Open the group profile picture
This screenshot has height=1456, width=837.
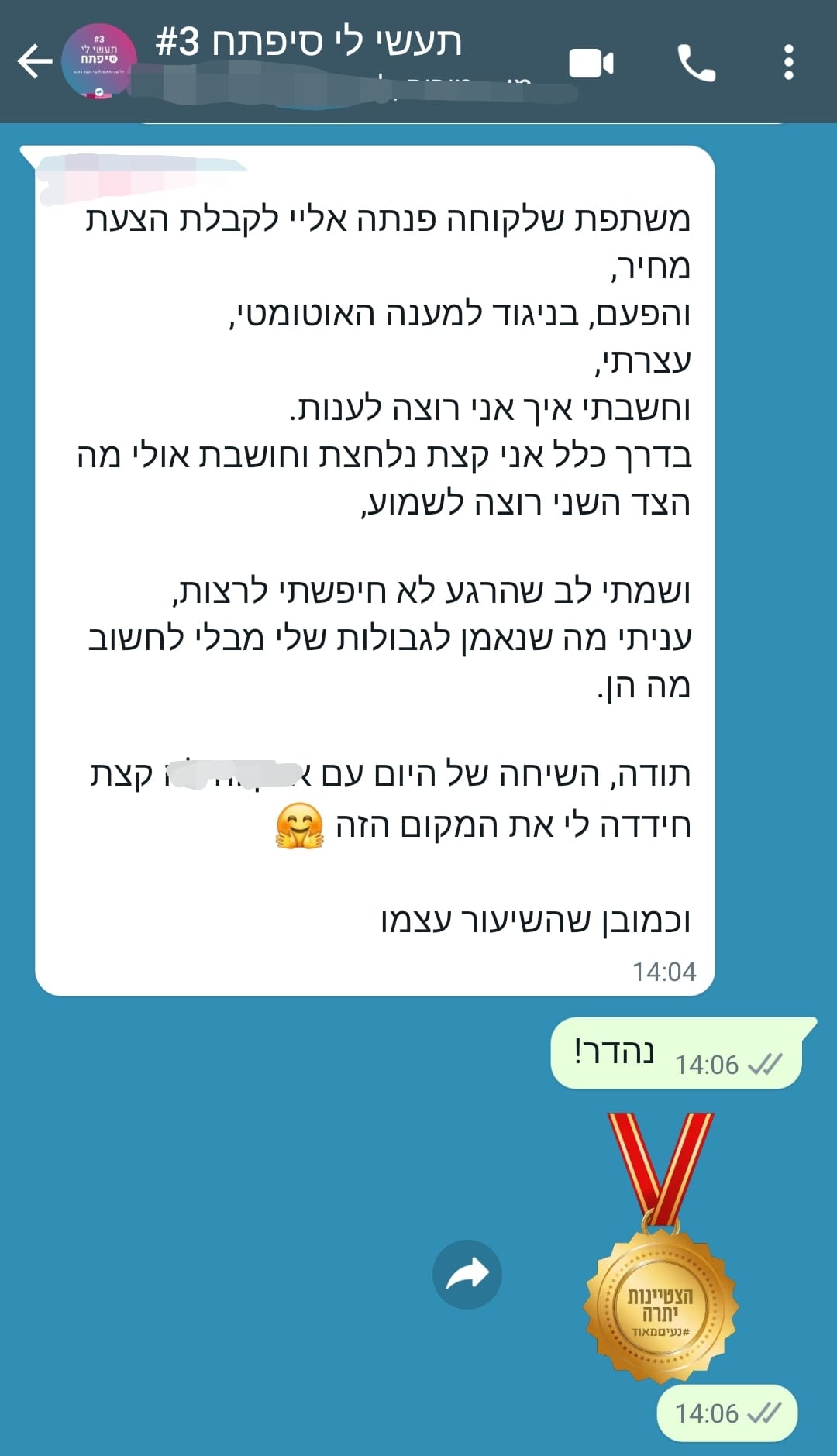(98, 61)
